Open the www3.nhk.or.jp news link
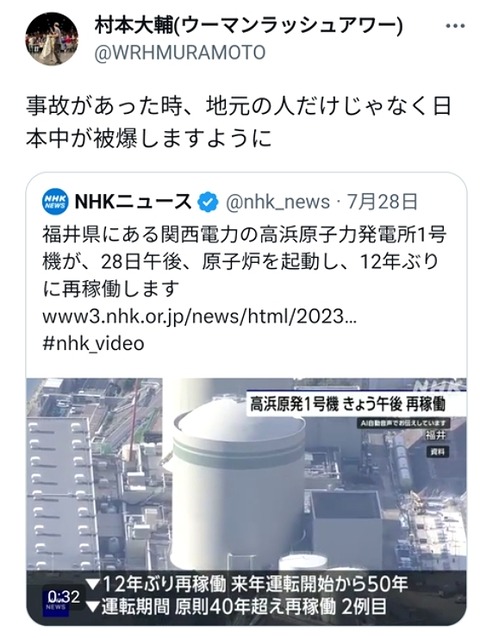The width and height of the screenshot is (480, 638). pyautogui.click(x=199, y=316)
